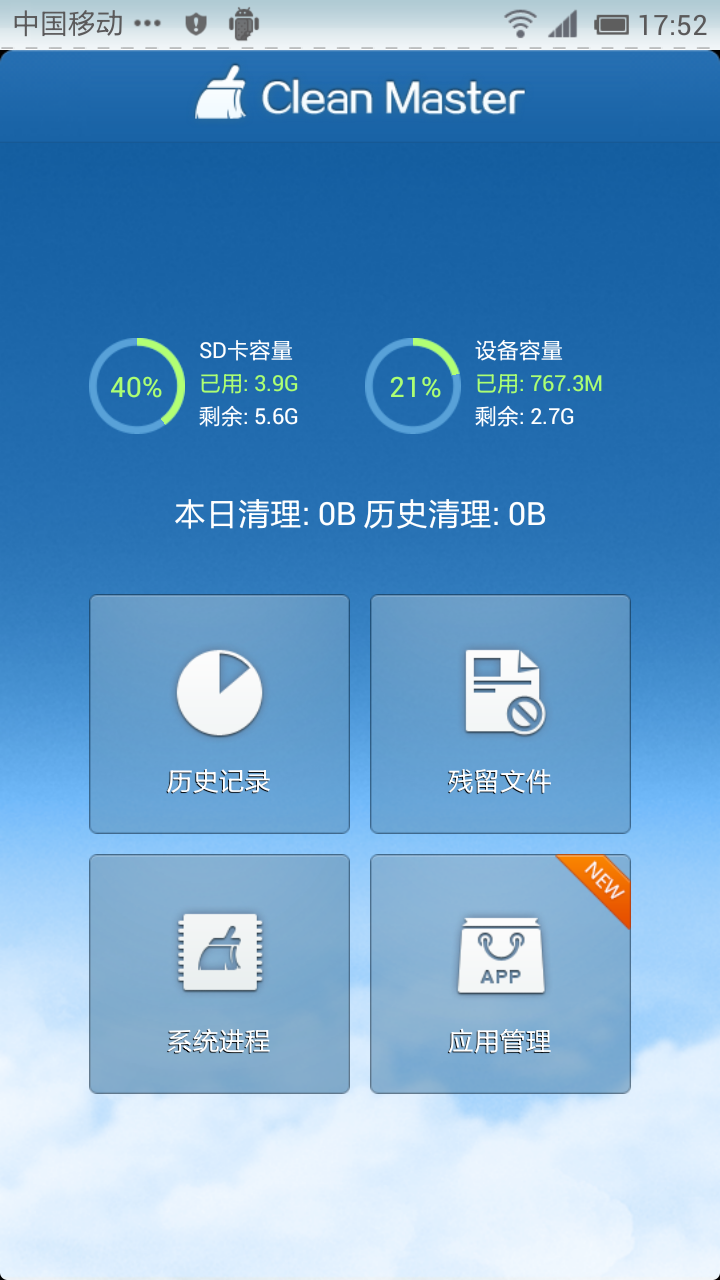Open the 残留文件 residual files tile
Image resolution: width=720 pixels, height=1280 pixels.
(x=500, y=714)
